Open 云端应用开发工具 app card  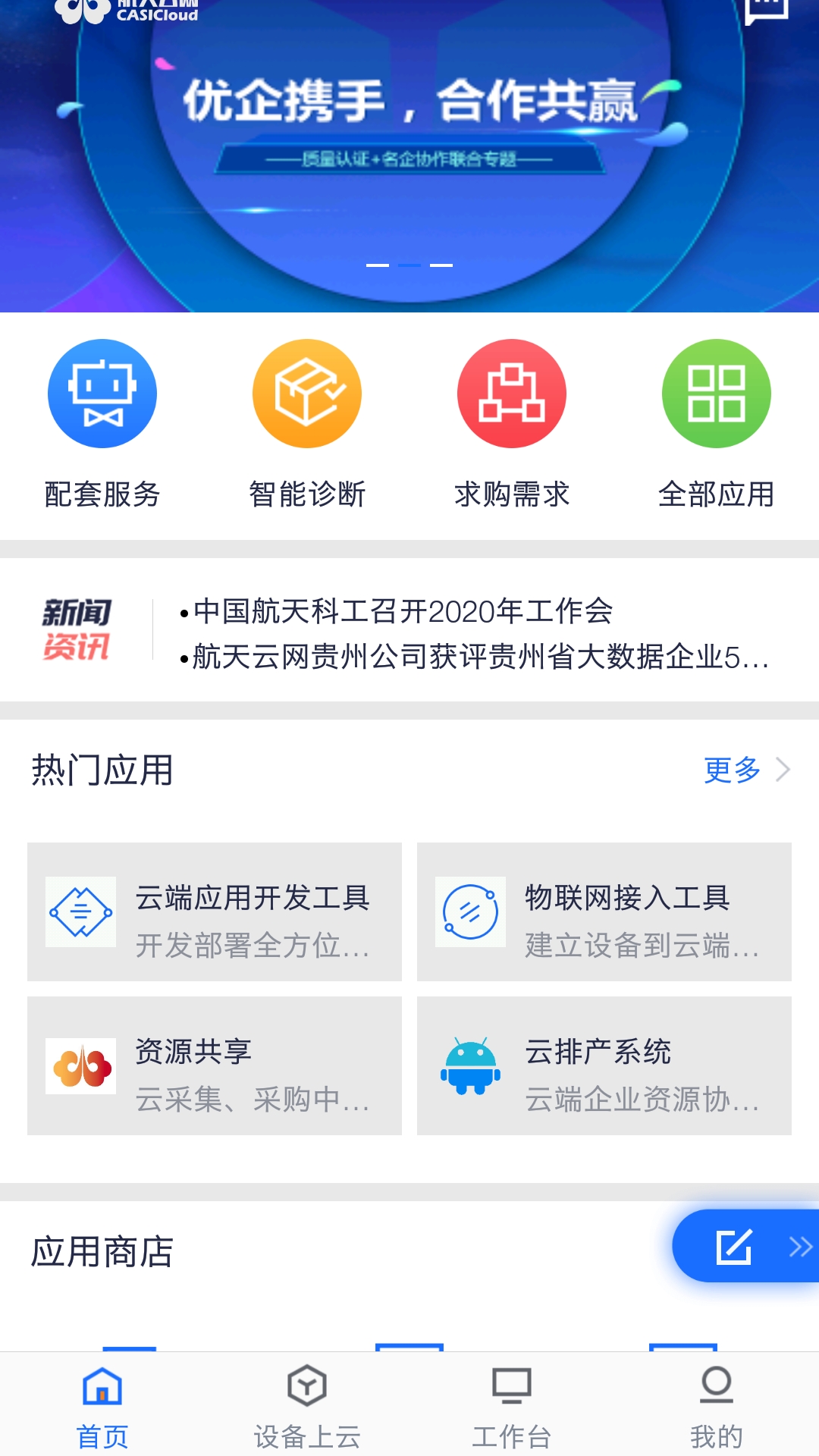[x=215, y=912]
